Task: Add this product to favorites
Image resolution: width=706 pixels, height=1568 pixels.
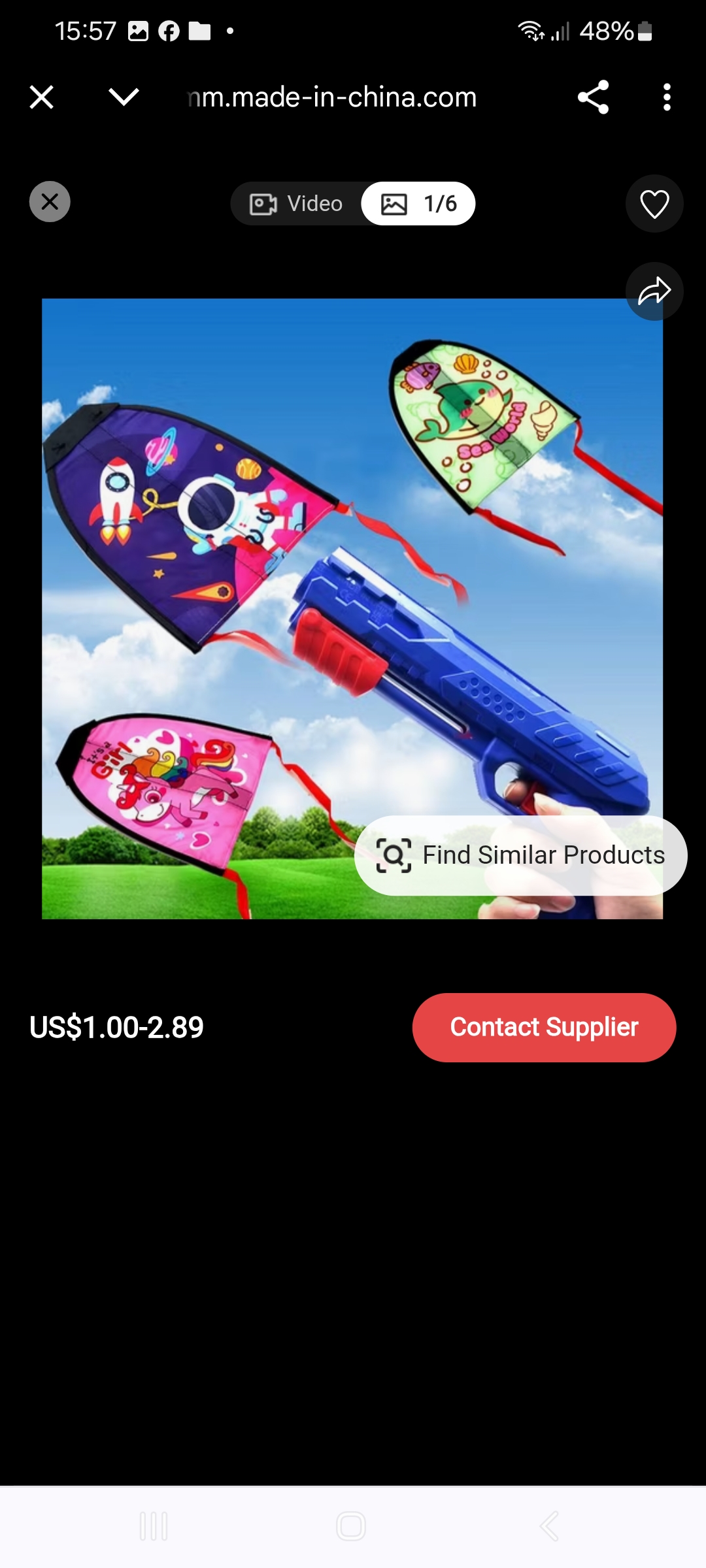Action: [x=654, y=204]
